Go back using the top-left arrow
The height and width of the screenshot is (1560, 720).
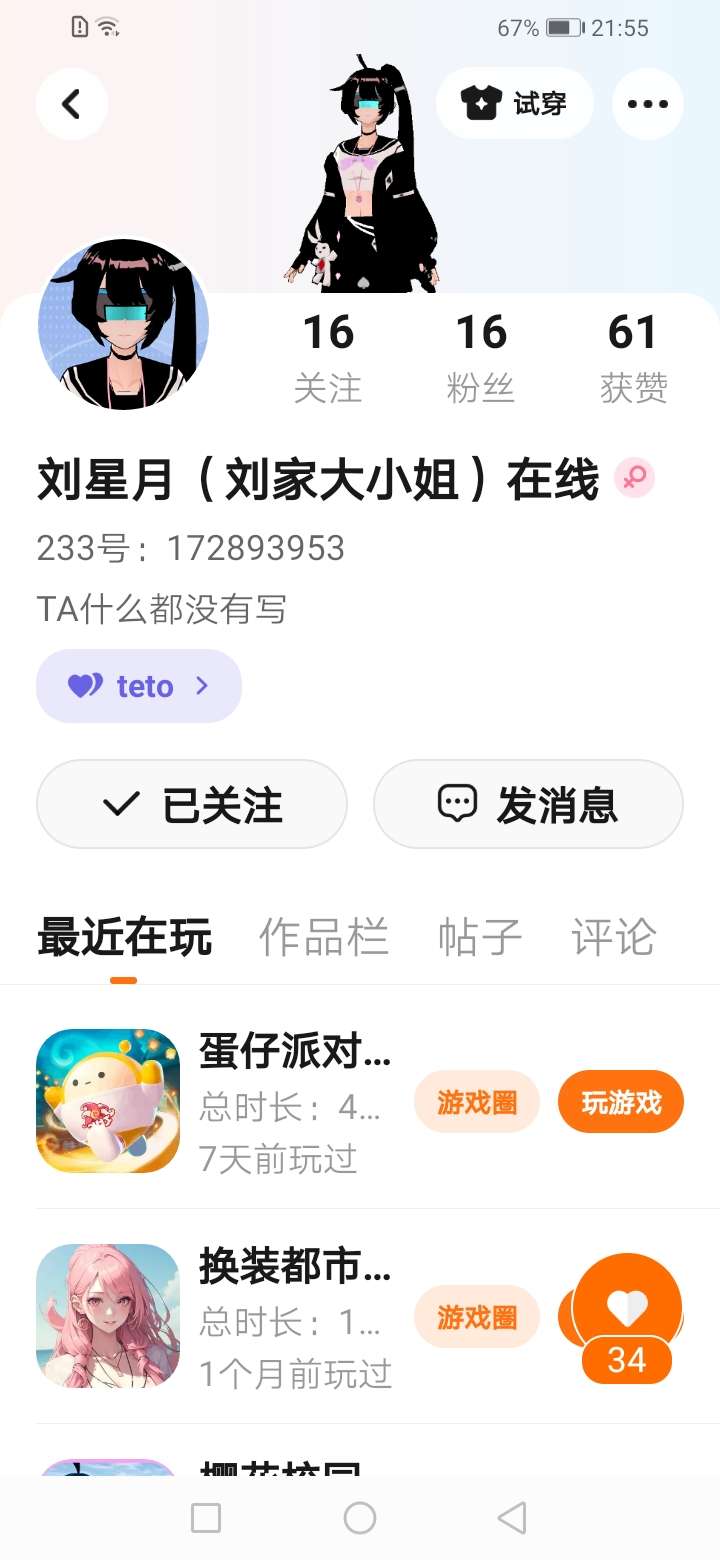pyautogui.click(x=71, y=104)
